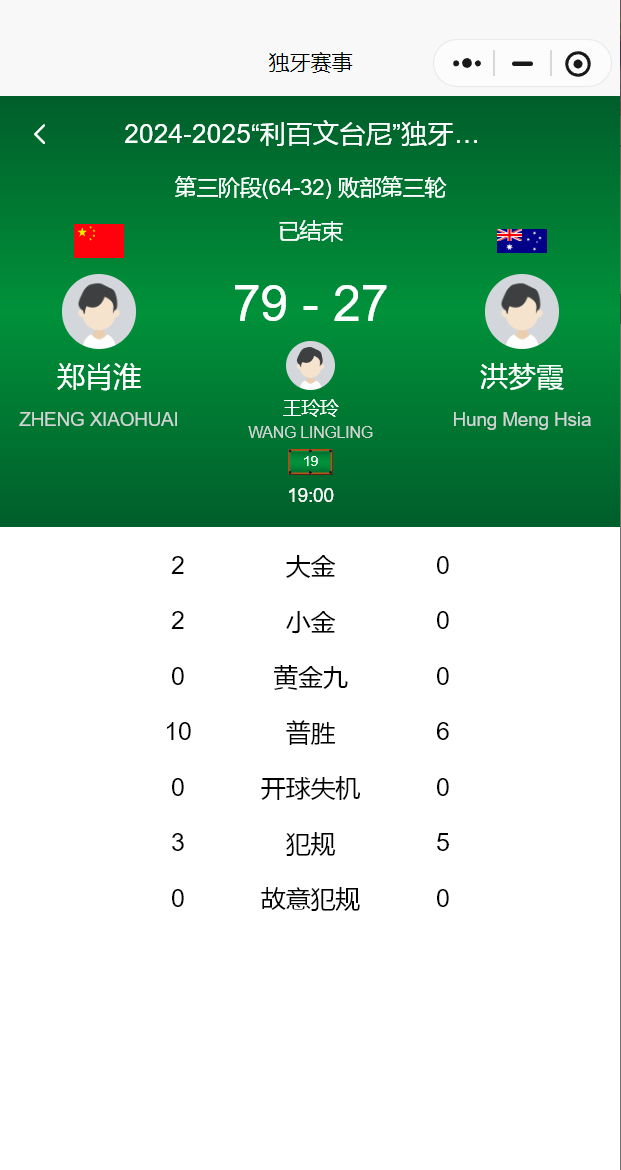Minimize the mini program
Screen dimensions: 621x1170
(522, 64)
